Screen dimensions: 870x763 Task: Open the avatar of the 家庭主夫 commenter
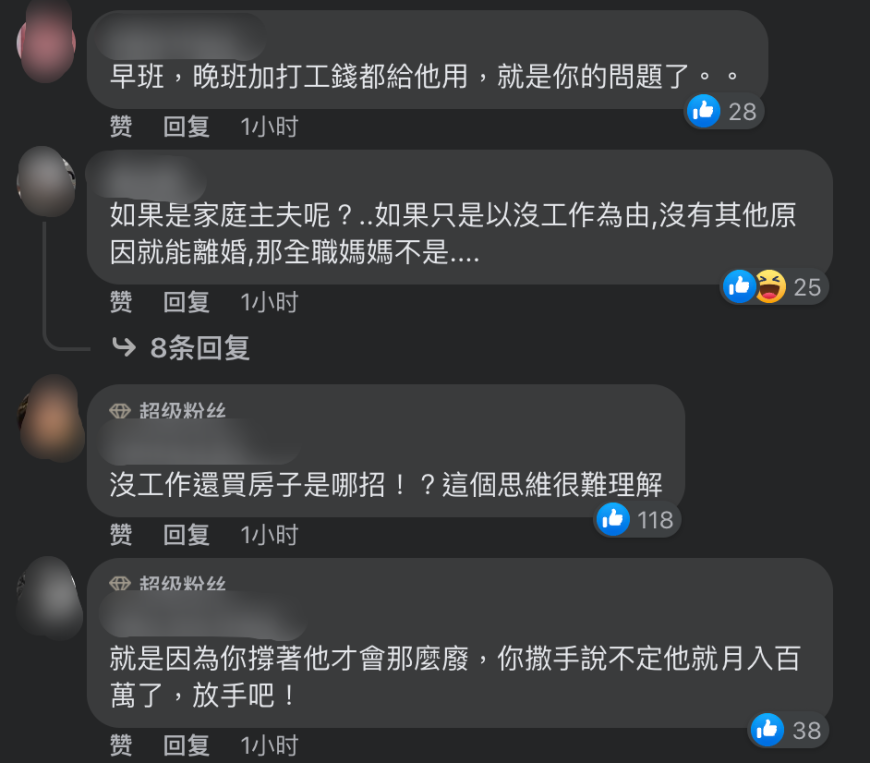coord(46,181)
